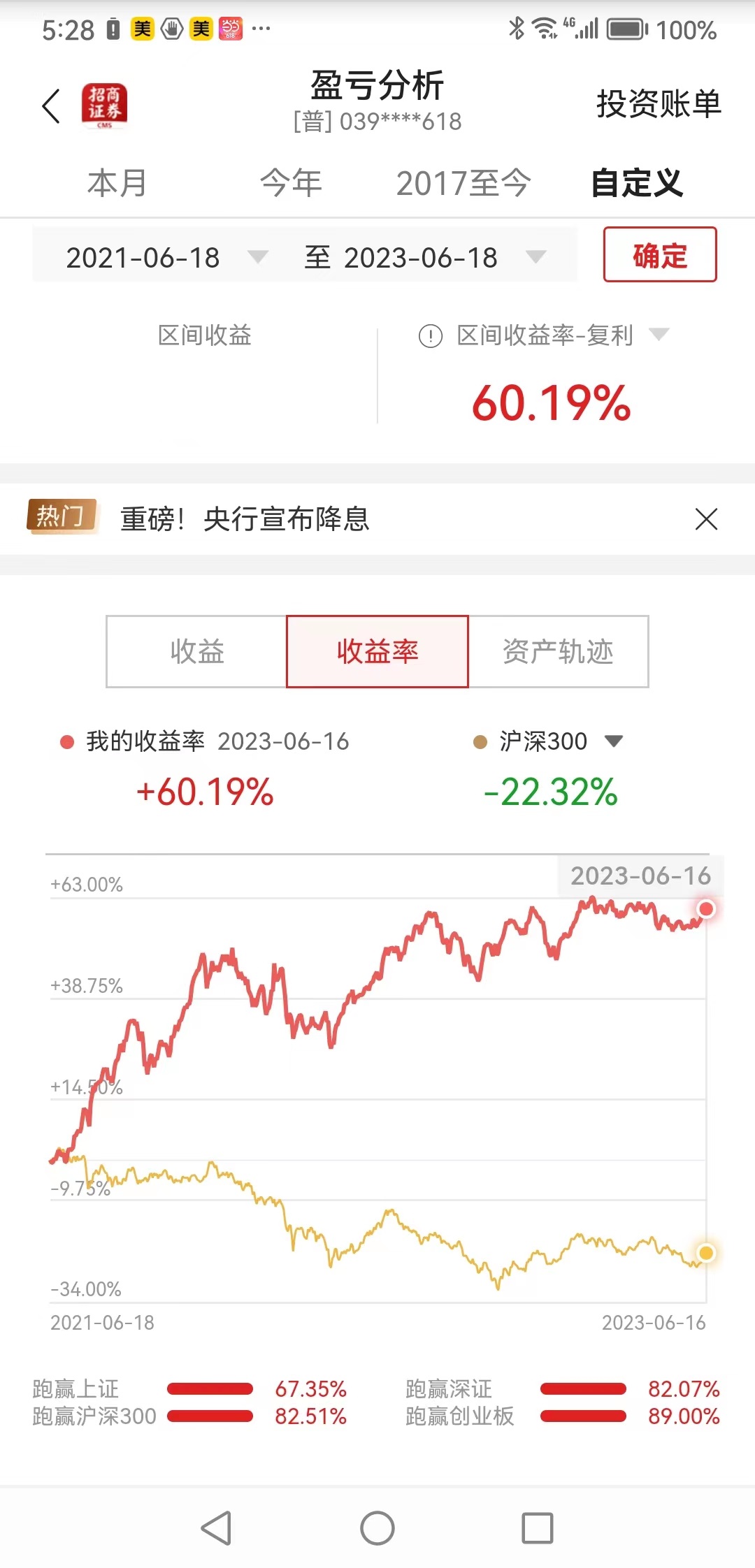Select the 2017至今 period tab
This screenshot has width=755, height=1568.
click(463, 183)
